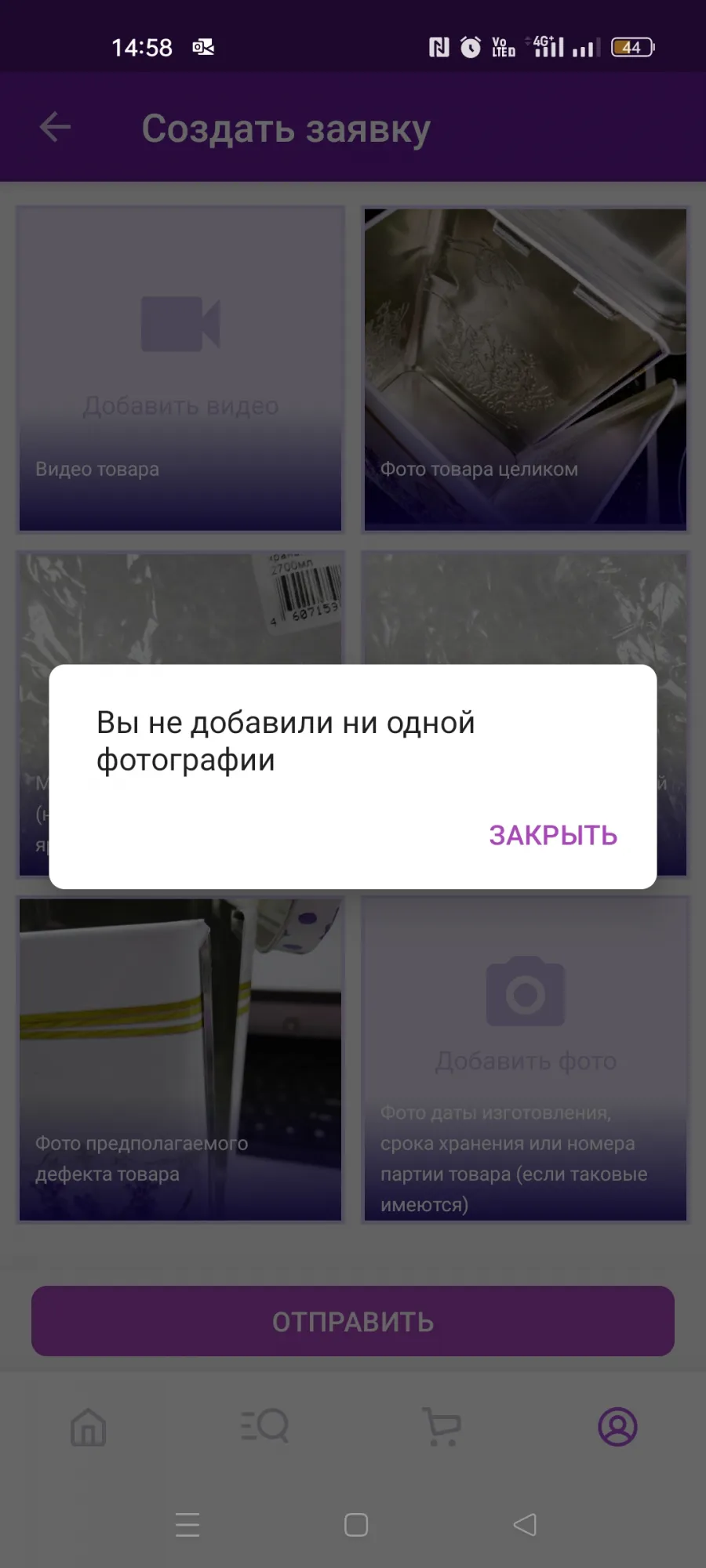Viewport: 706px width, 1568px height.
Task: Open the shopping cart tab
Action: tap(442, 1427)
